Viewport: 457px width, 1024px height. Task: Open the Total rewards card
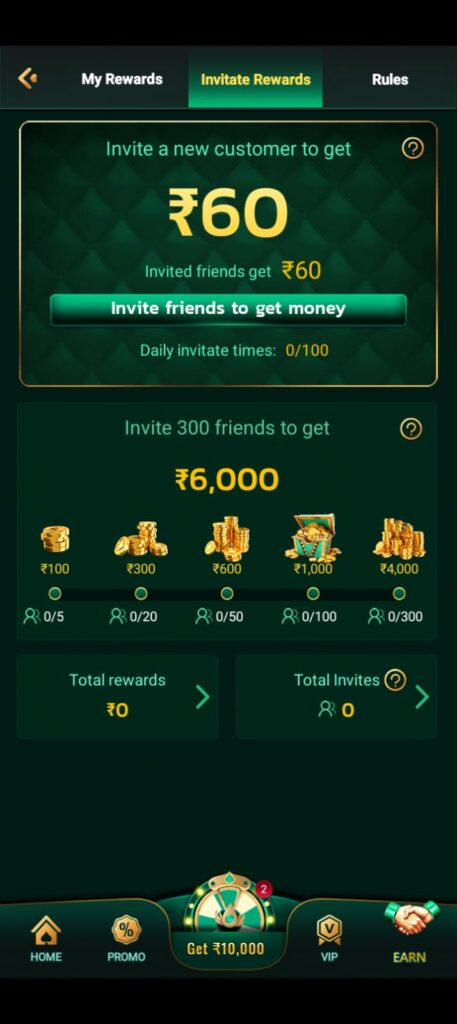[118, 697]
